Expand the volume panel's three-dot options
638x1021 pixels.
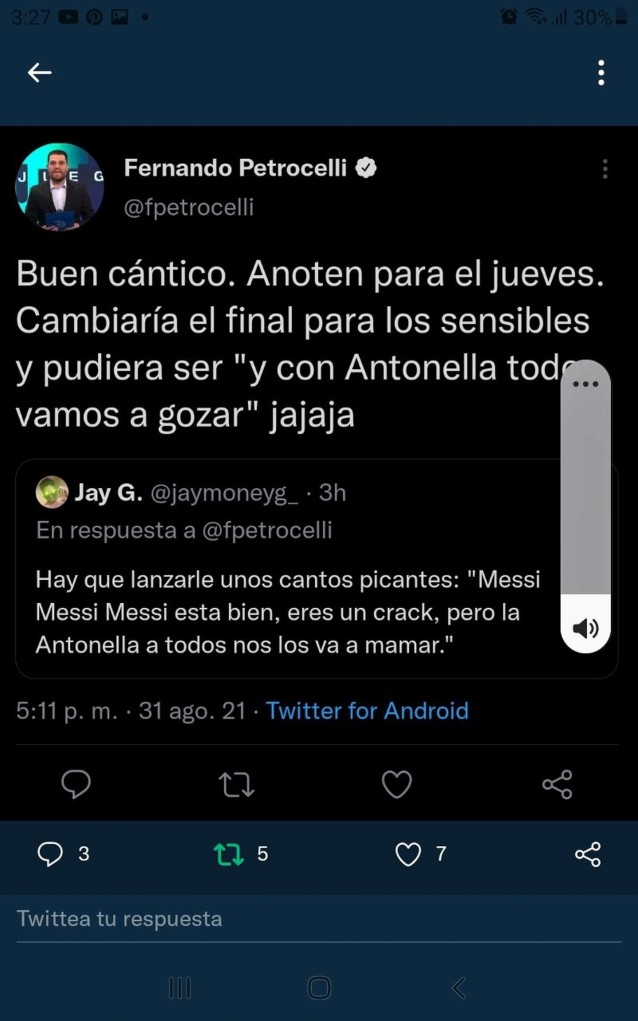click(x=585, y=384)
